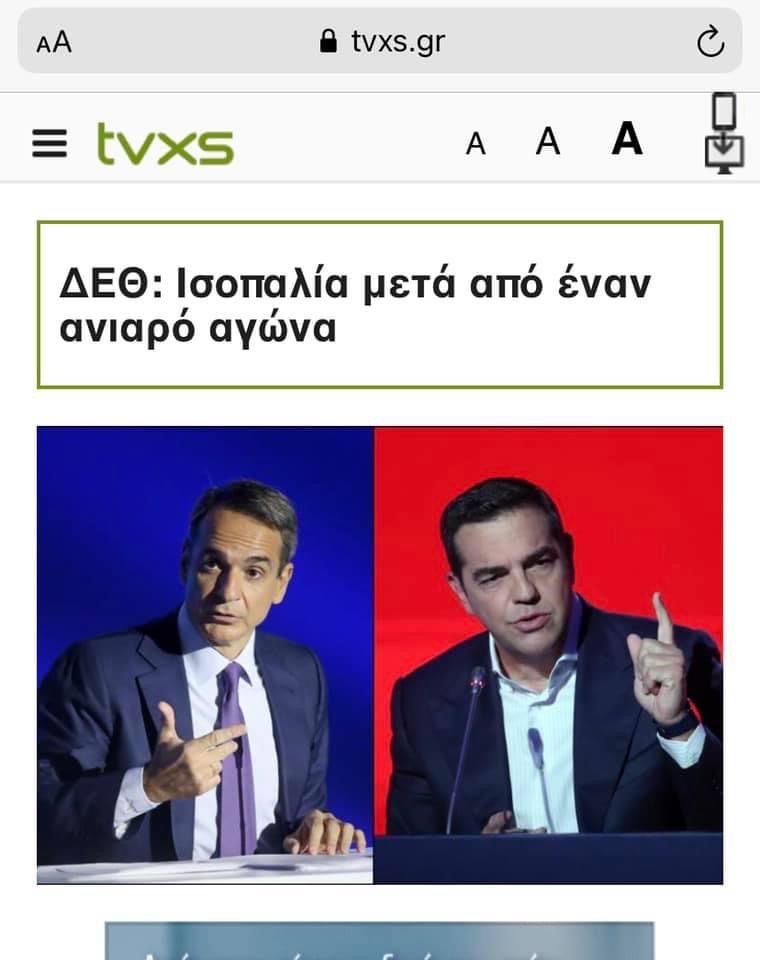The height and width of the screenshot is (960, 760).
Task: Go to the tvxs homepage logo
Action: click(165, 143)
